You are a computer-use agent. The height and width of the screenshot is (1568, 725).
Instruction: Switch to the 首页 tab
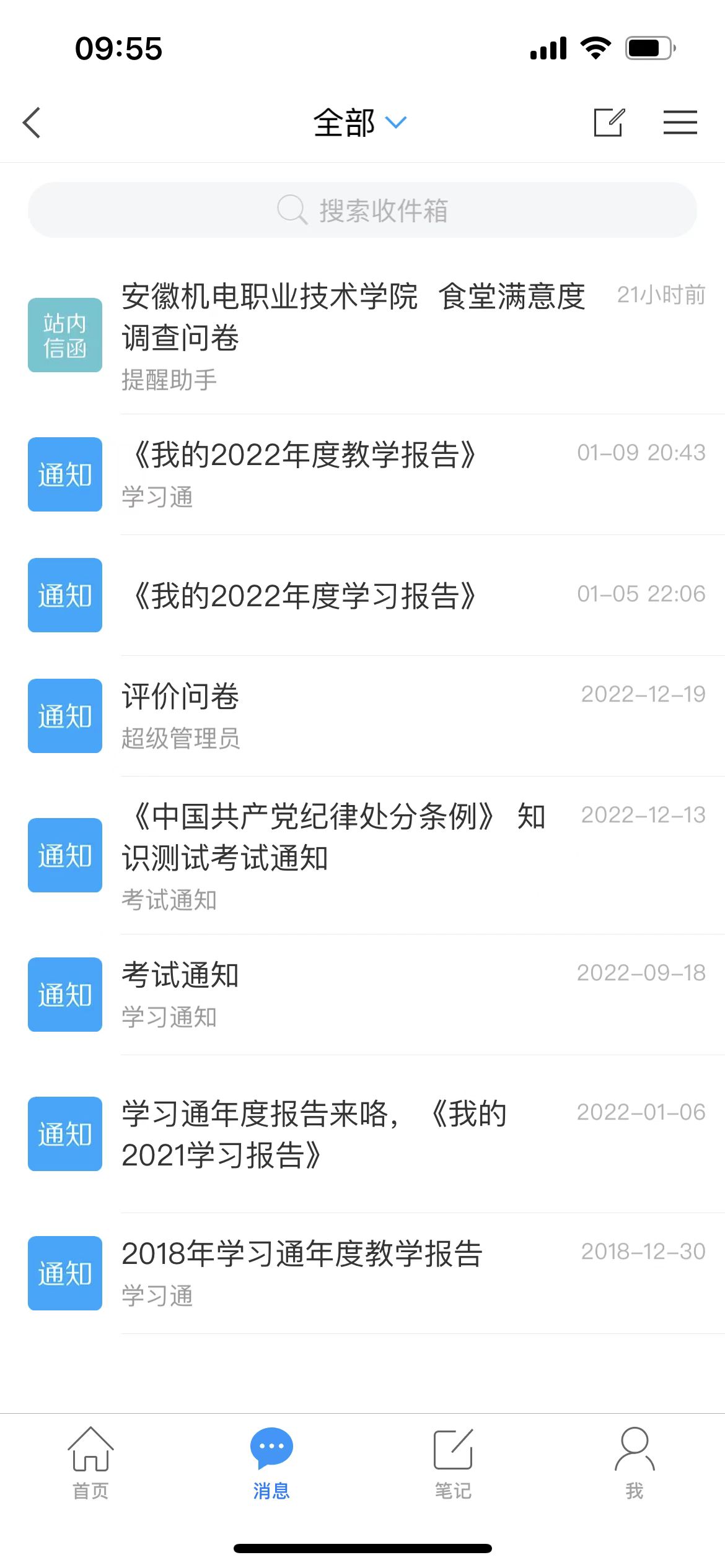(90, 1463)
